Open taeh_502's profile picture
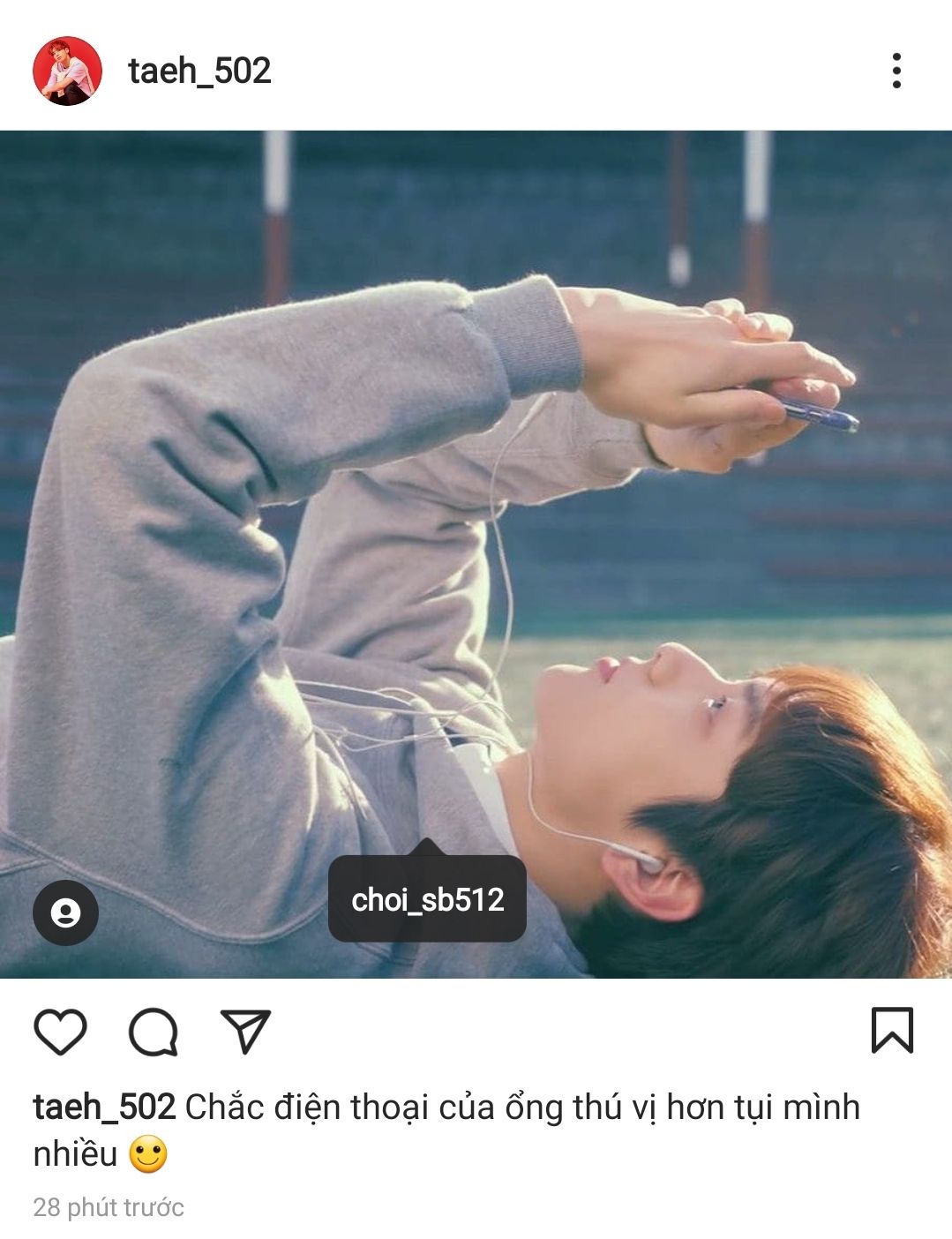Viewport: 952px width, 1239px height. point(67,71)
